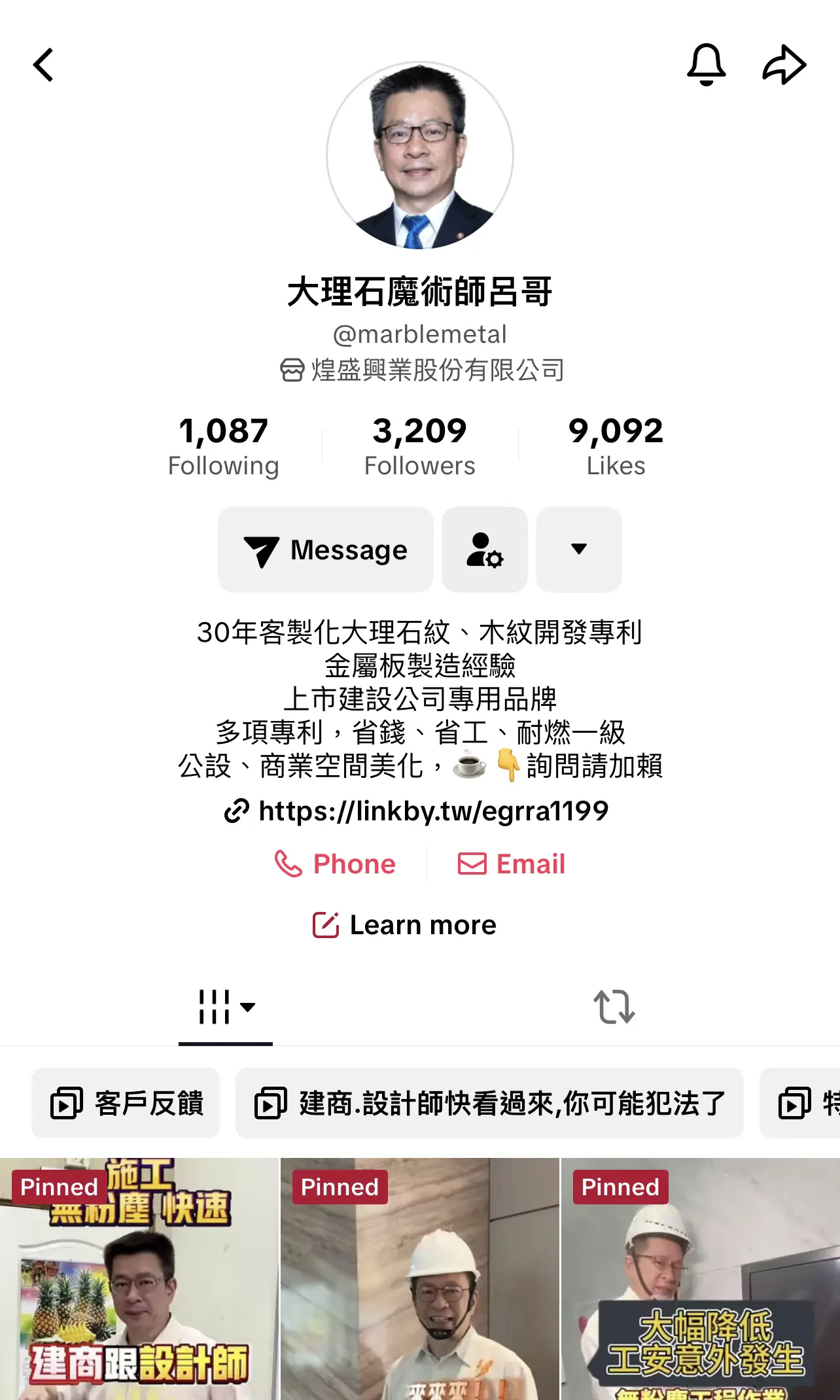Go back using the top arrow
Image resolution: width=840 pixels, height=1400 pixels.
coord(44,65)
